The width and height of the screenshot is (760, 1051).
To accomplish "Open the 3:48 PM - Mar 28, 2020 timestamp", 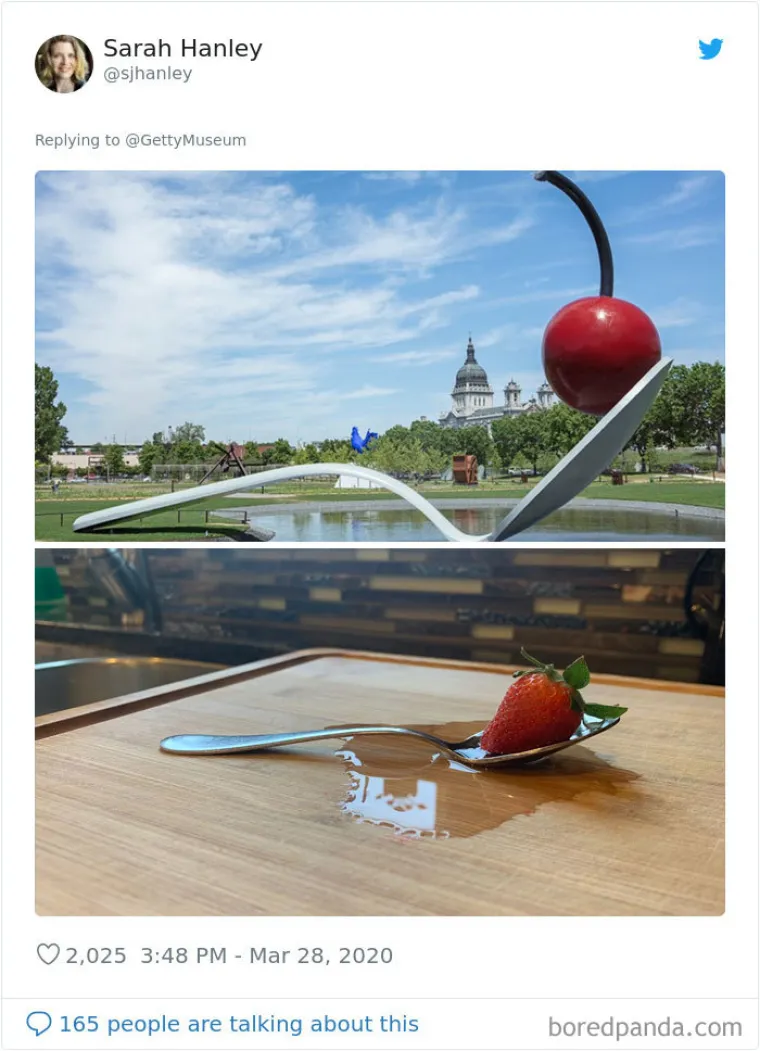I will (266, 955).
